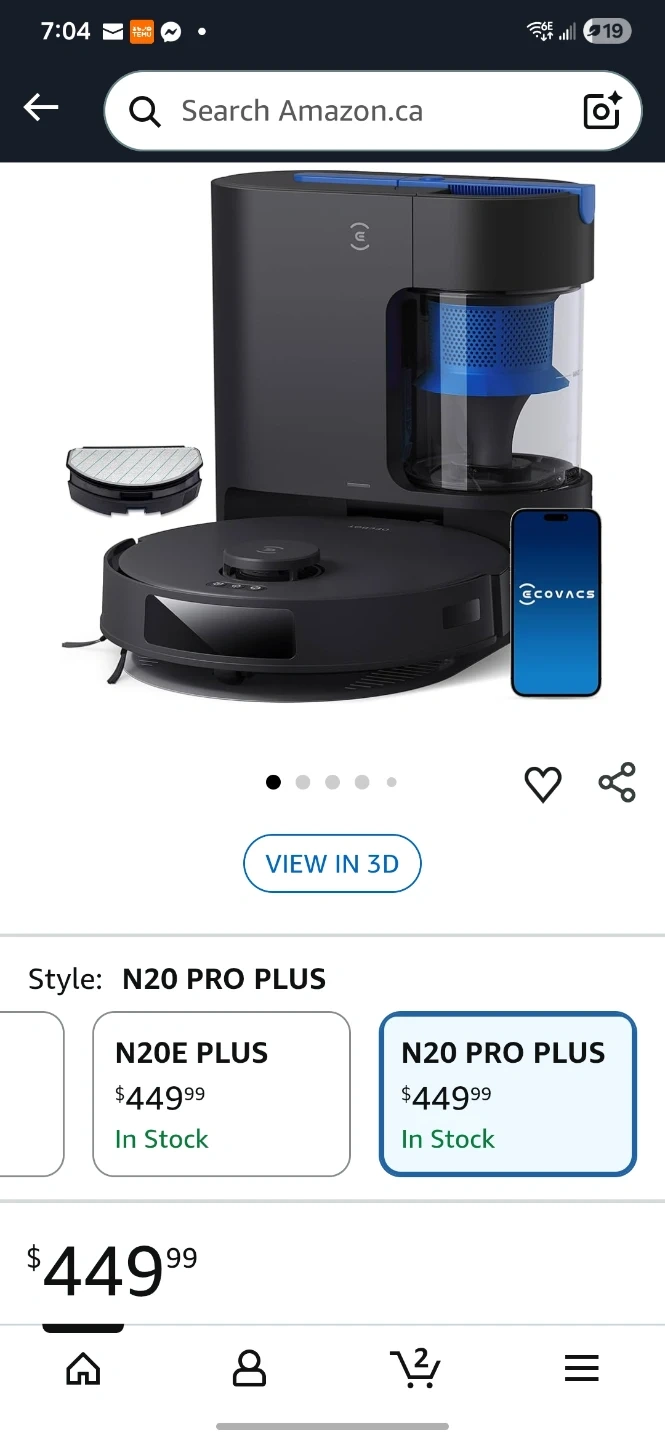This screenshot has width=665, height=1440.
Task: Add product to wish list heart
Action: (543, 784)
